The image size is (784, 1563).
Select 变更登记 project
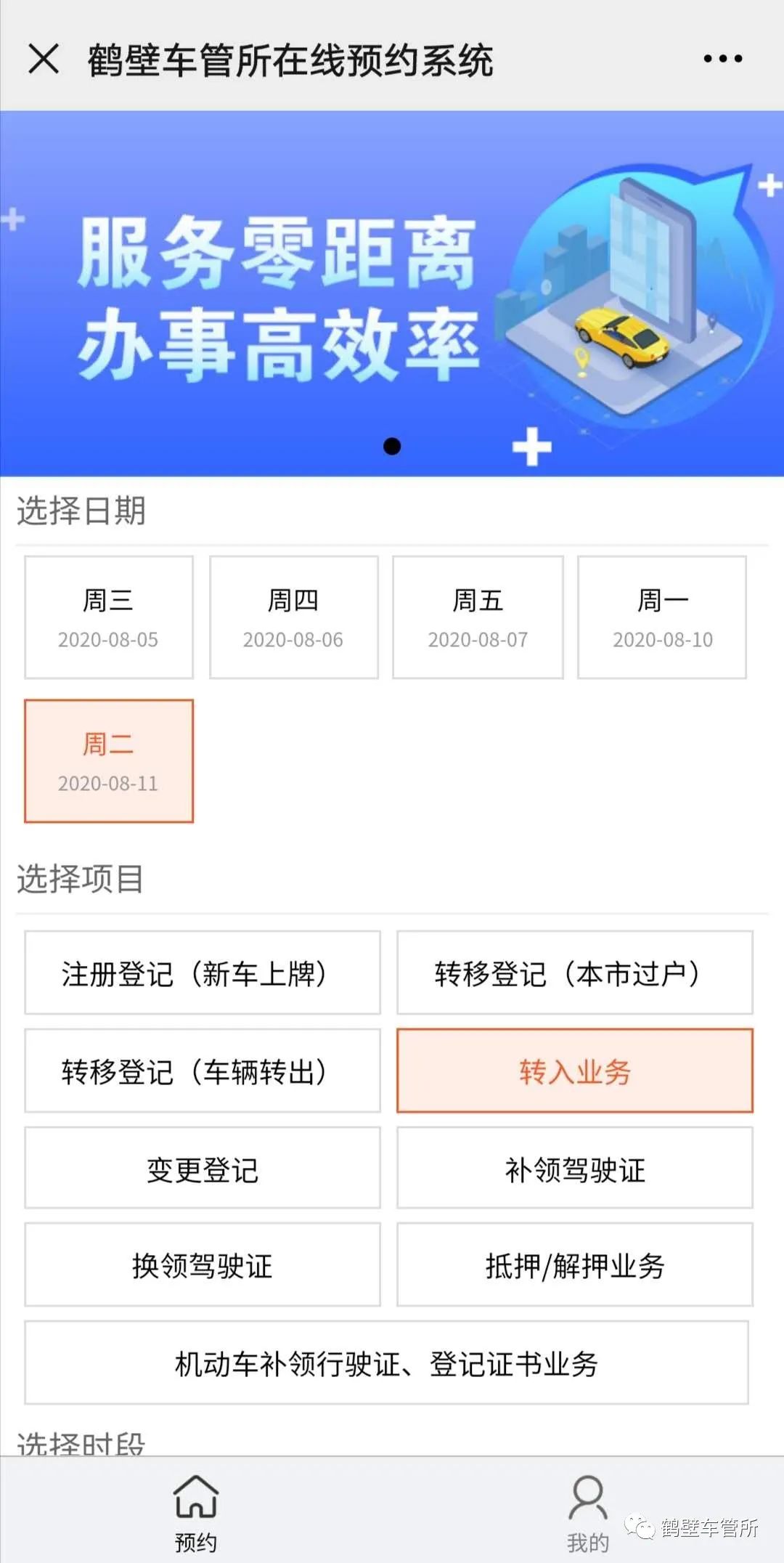(x=203, y=1168)
